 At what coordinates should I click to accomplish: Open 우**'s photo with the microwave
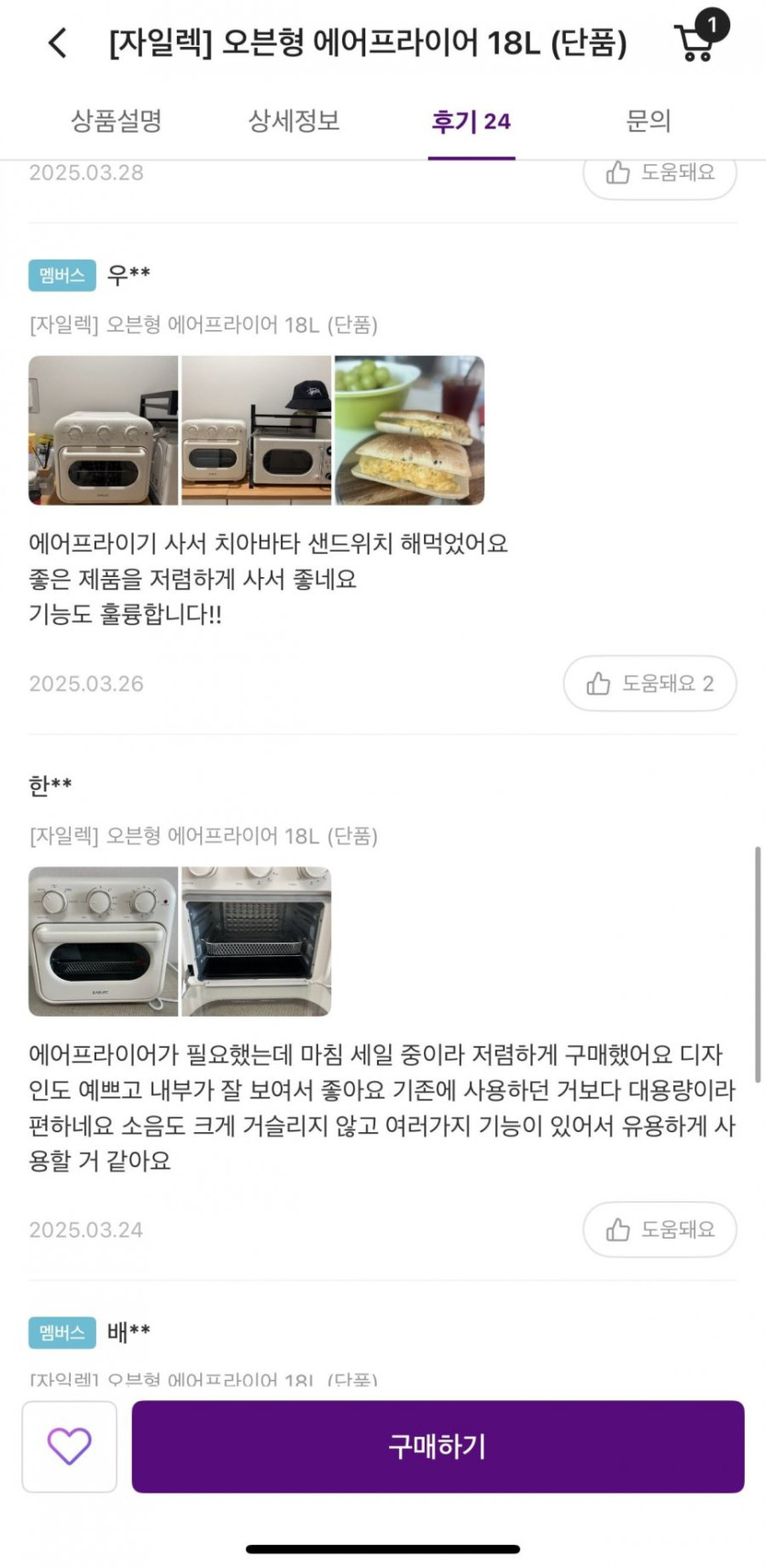point(256,430)
